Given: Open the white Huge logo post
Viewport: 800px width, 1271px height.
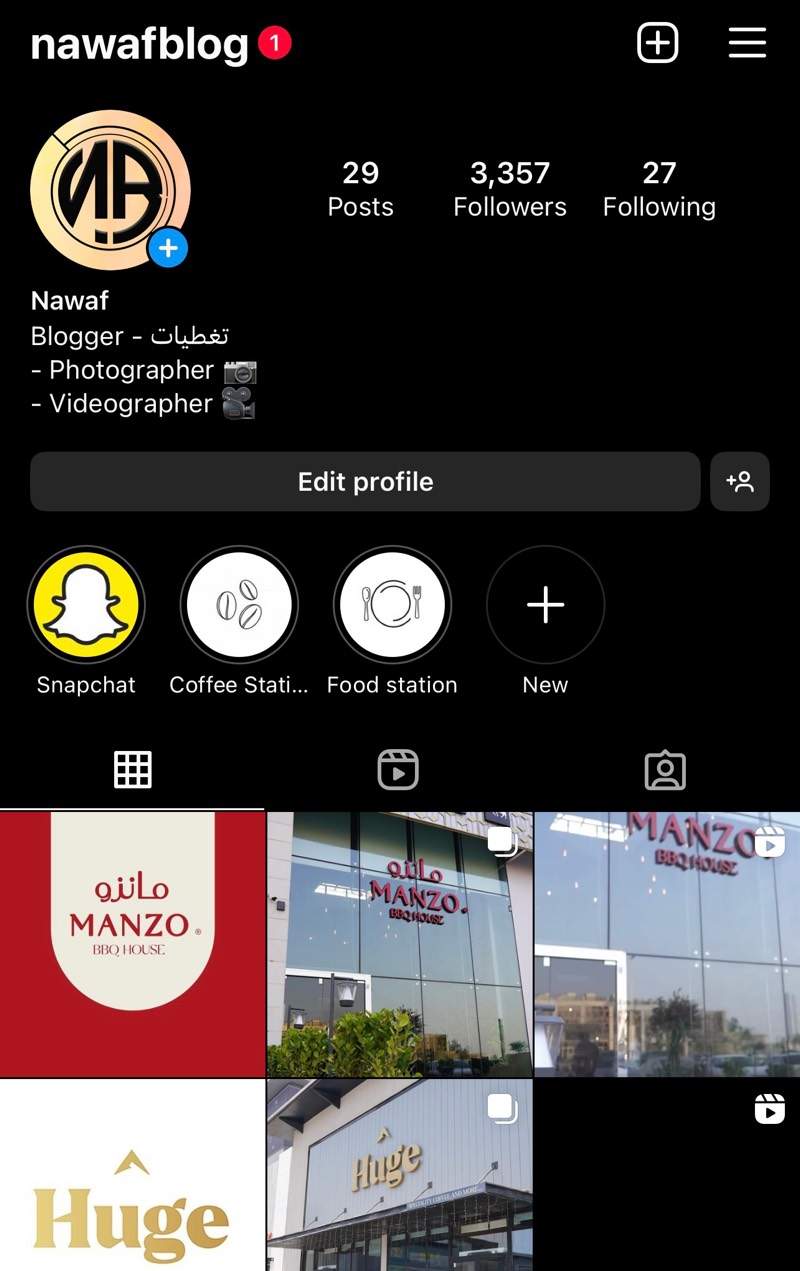Looking at the screenshot, I should coord(132,1176).
